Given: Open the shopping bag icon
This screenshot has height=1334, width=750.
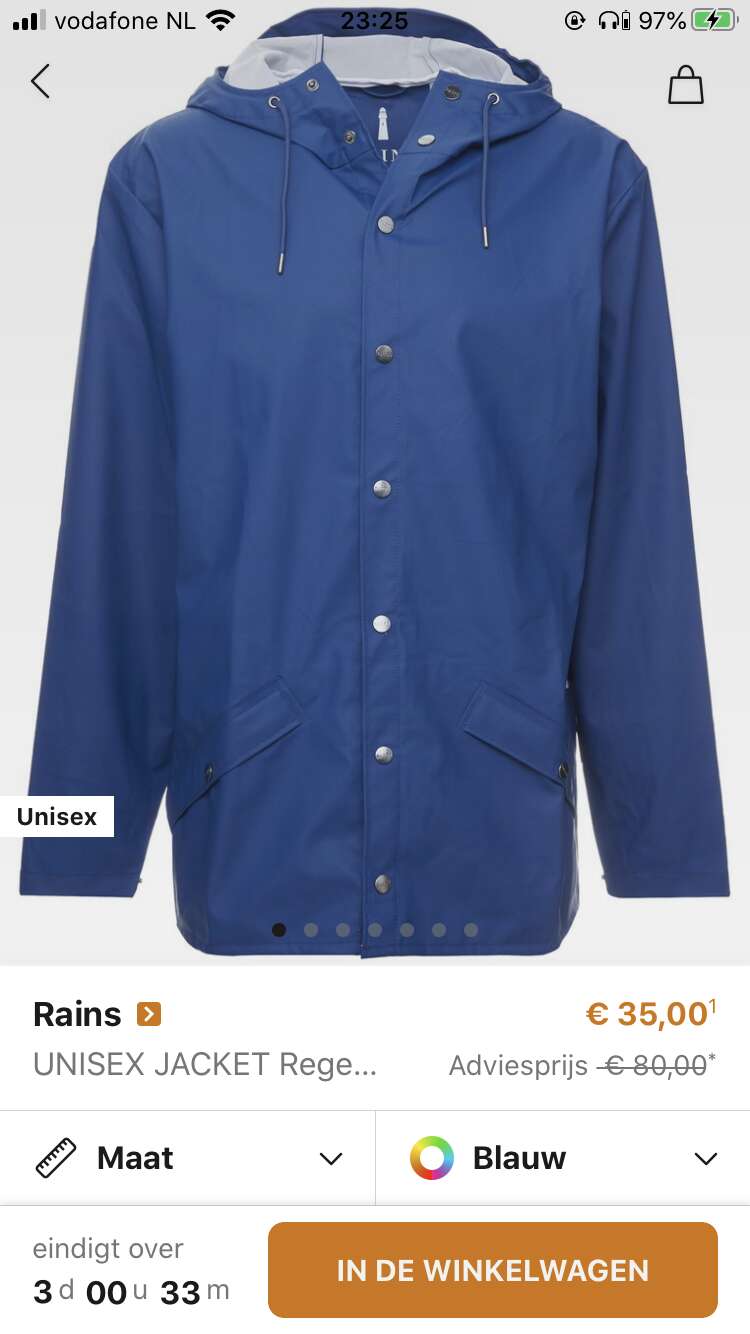Looking at the screenshot, I should [686, 85].
